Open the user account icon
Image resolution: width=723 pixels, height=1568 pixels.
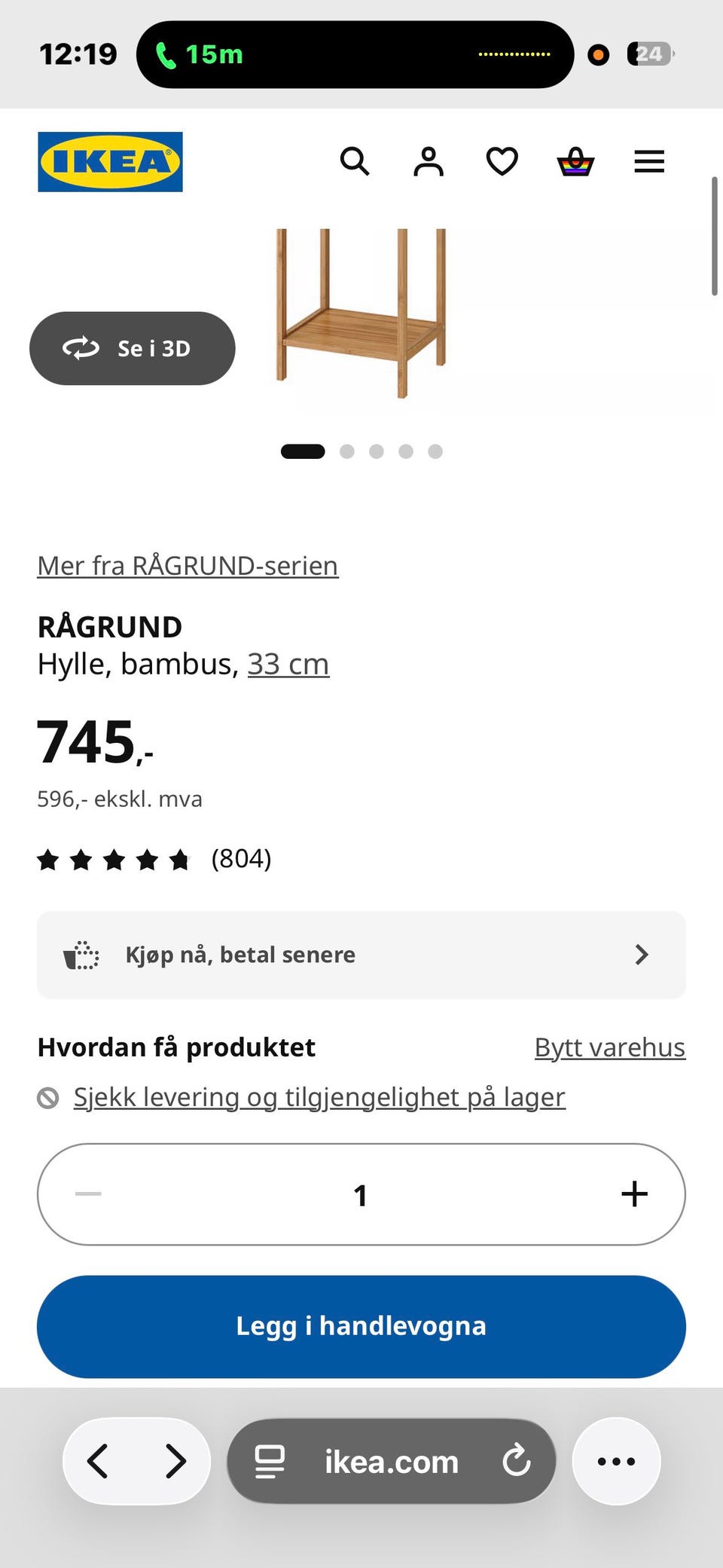coord(429,161)
